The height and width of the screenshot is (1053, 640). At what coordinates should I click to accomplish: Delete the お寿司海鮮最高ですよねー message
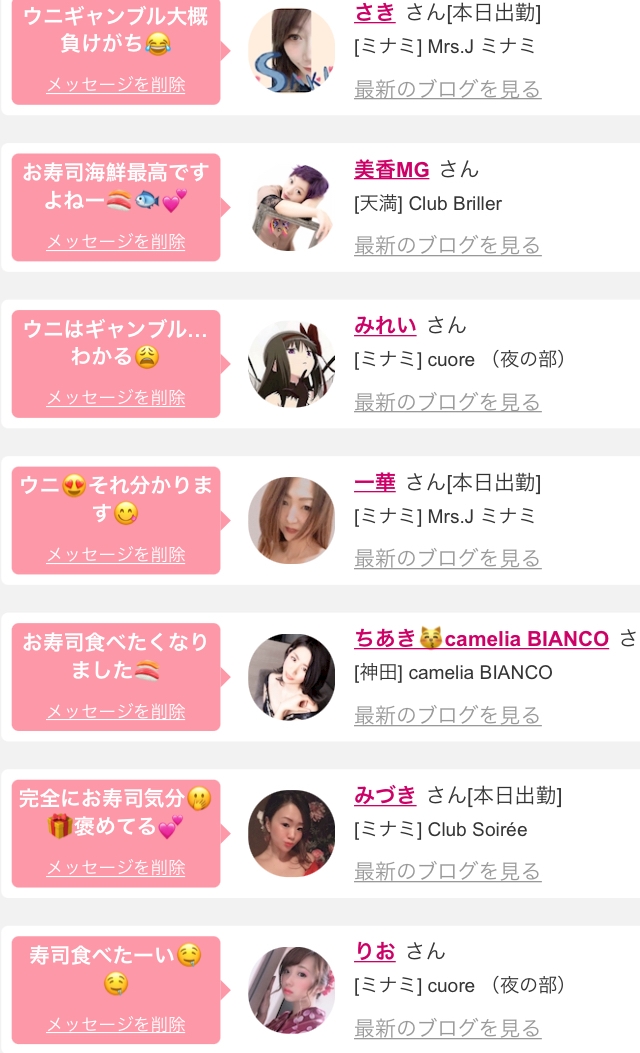point(116,241)
